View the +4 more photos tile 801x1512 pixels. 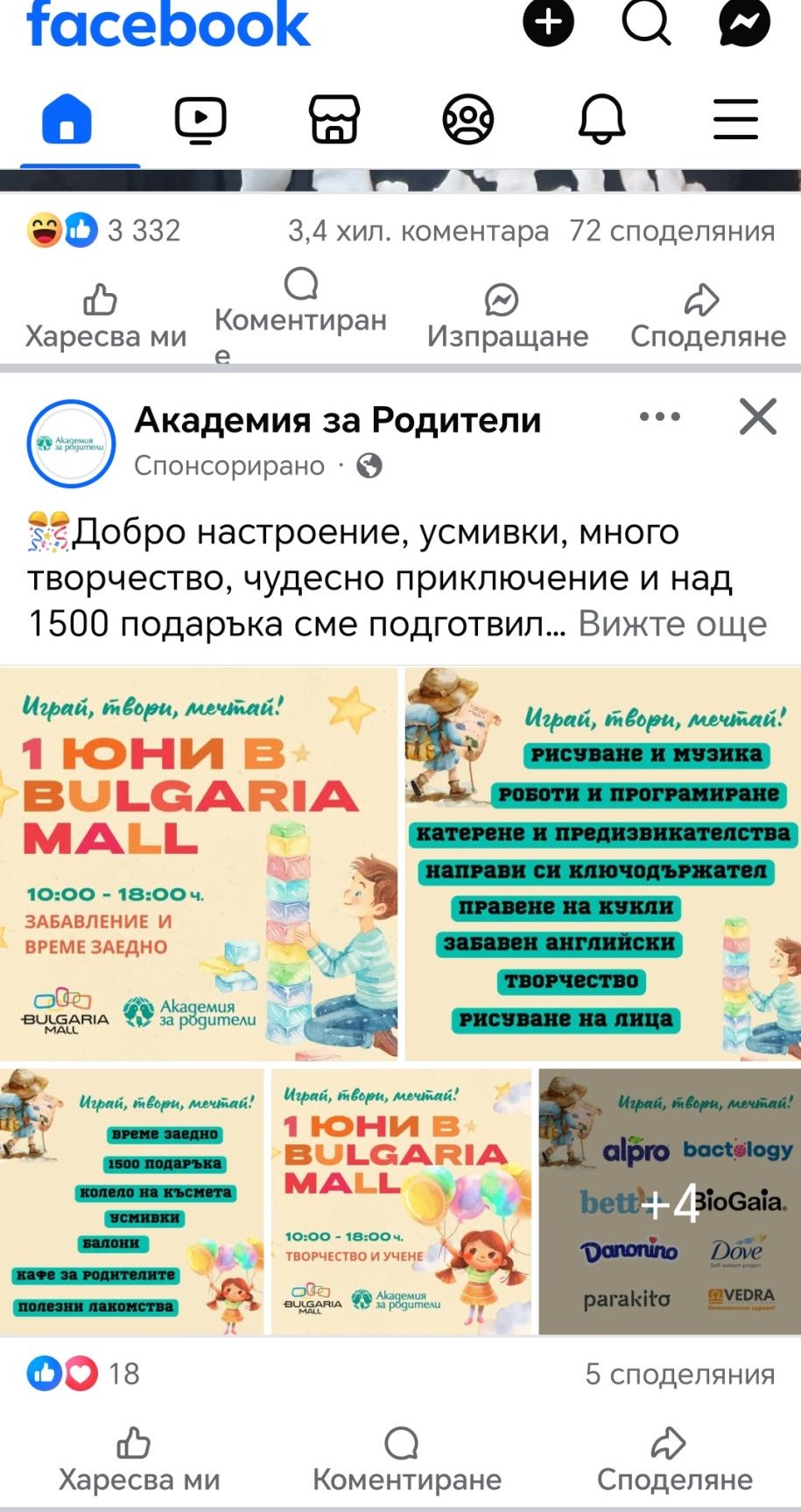click(669, 1201)
